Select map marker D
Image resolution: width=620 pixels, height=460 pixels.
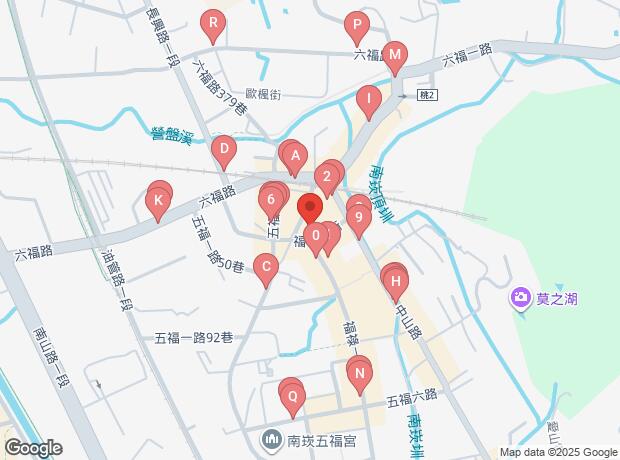click(x=225, y=154)
